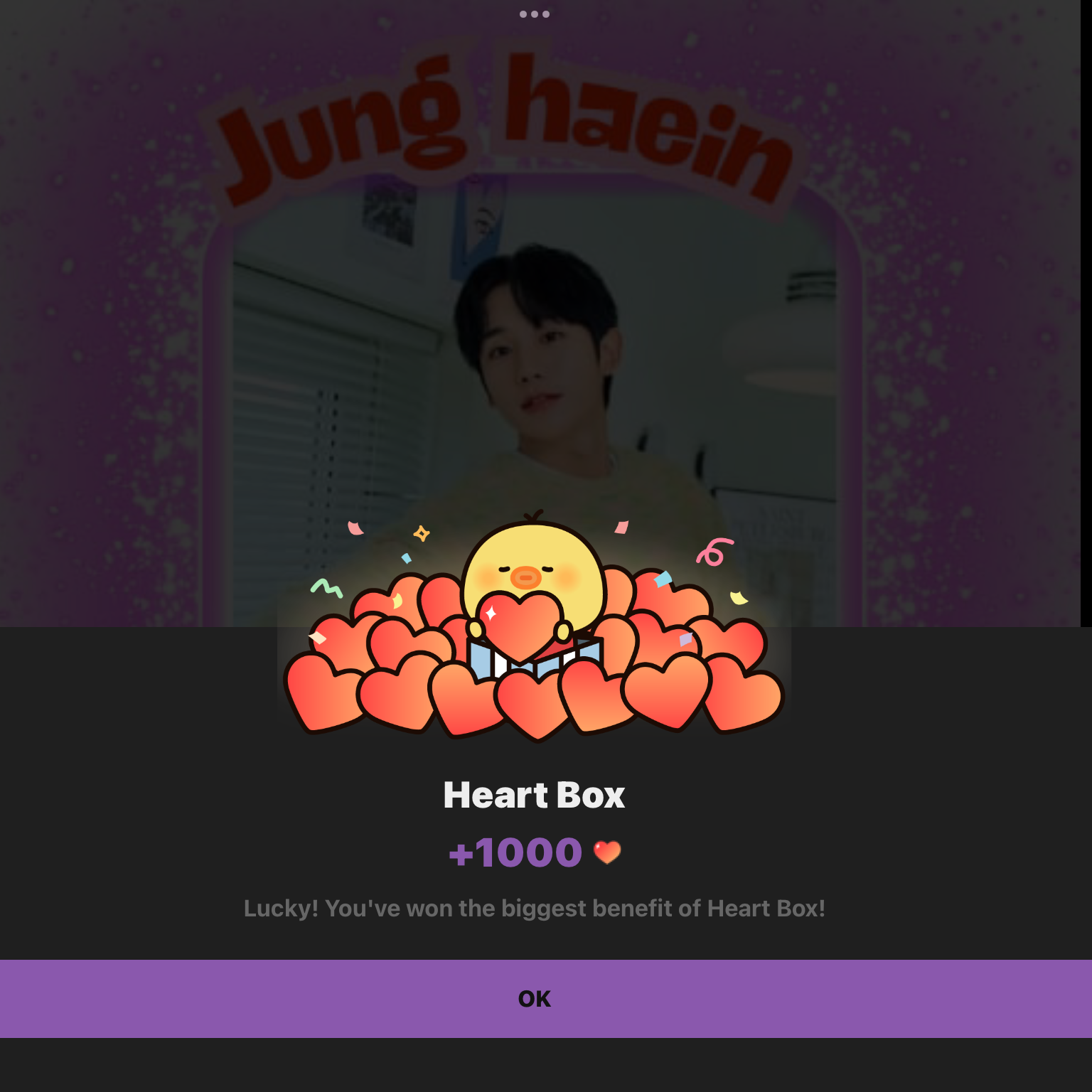Open the three-dot overflow menu
The height and width of the screenshot is (1092, 1092).
(x=534, y=14)
